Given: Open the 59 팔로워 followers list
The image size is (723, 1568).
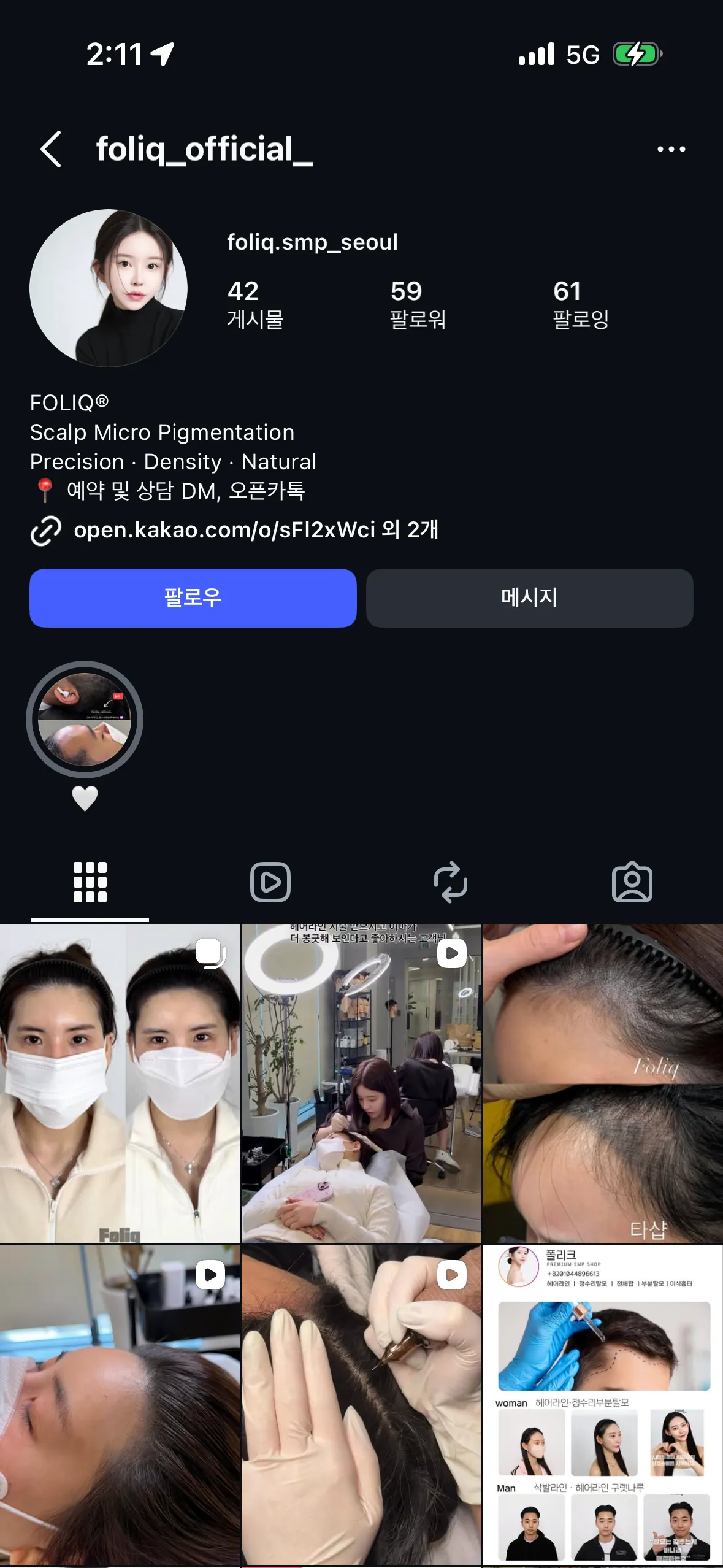Looking at the screenshot, I should click(418, 304).
